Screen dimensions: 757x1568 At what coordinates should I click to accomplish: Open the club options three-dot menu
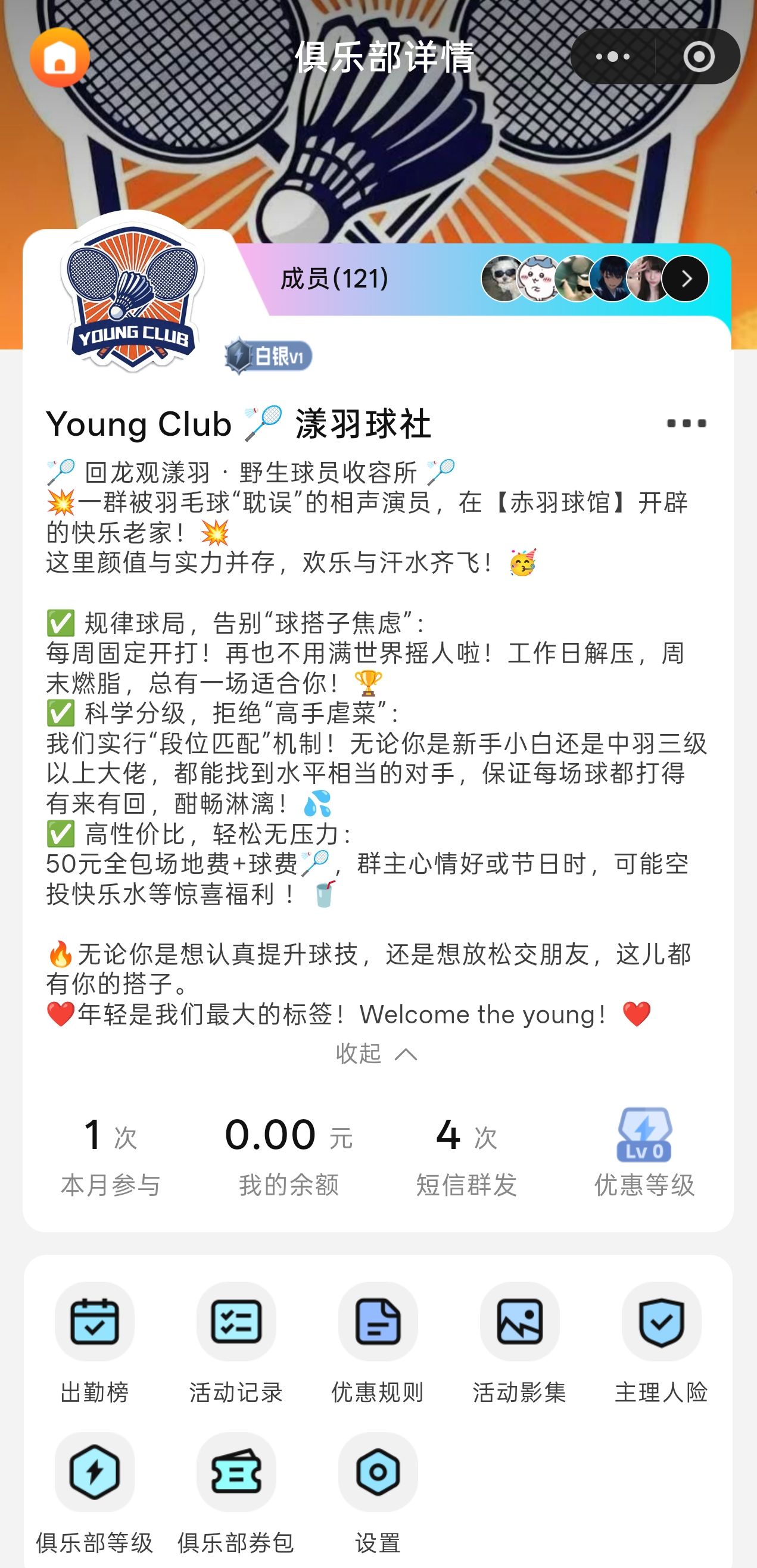(x=686, y=423)
